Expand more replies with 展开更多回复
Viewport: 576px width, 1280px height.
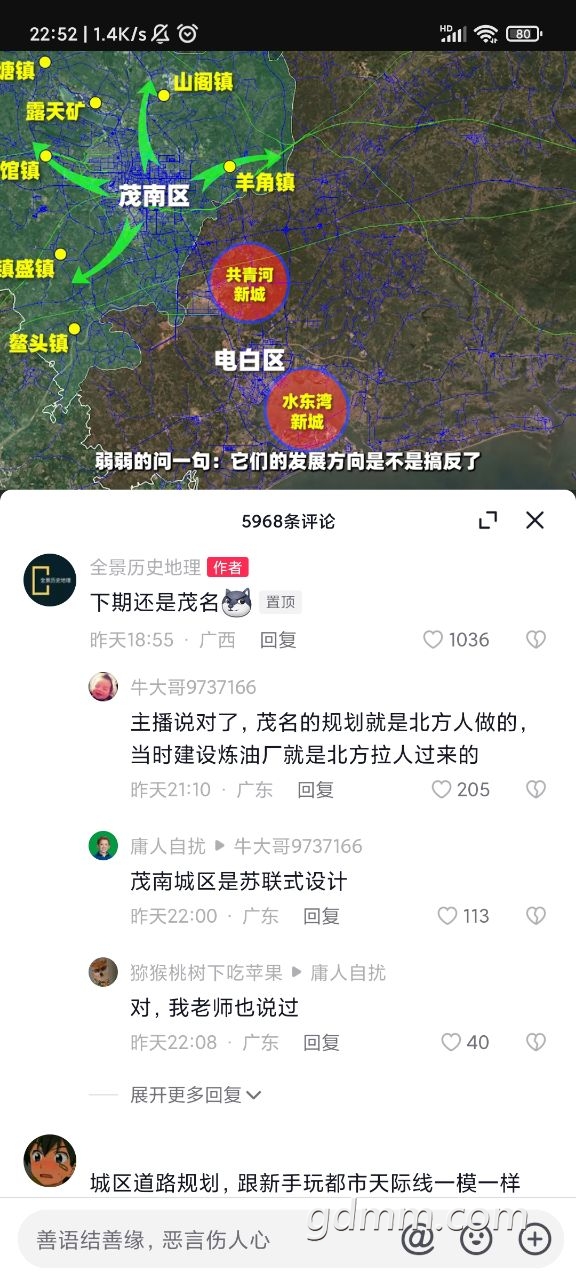(x=196, y=1095)
